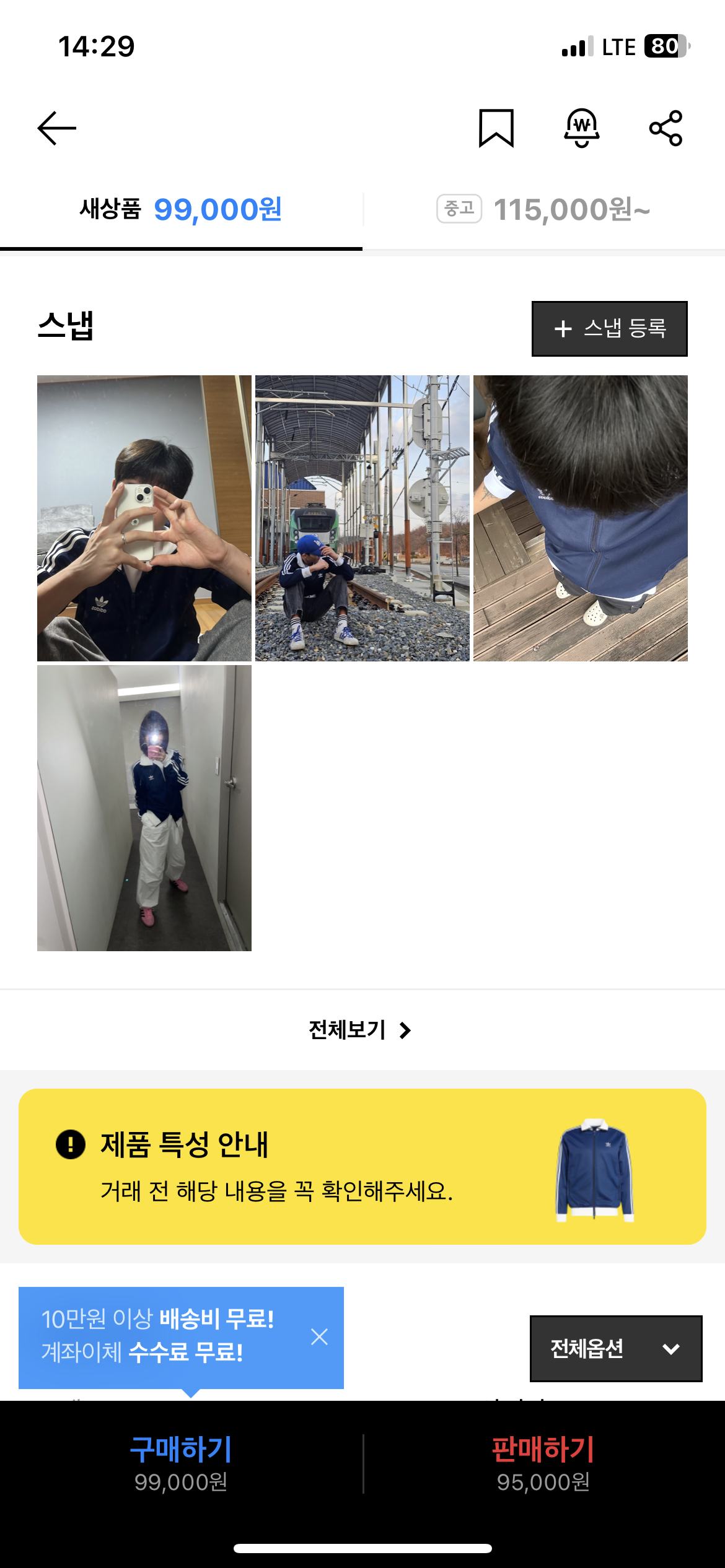The height and width of the screenshot is (1568, 725).
Task: Expand the chevron next to 전체보기
Action: coord(407,1030)
